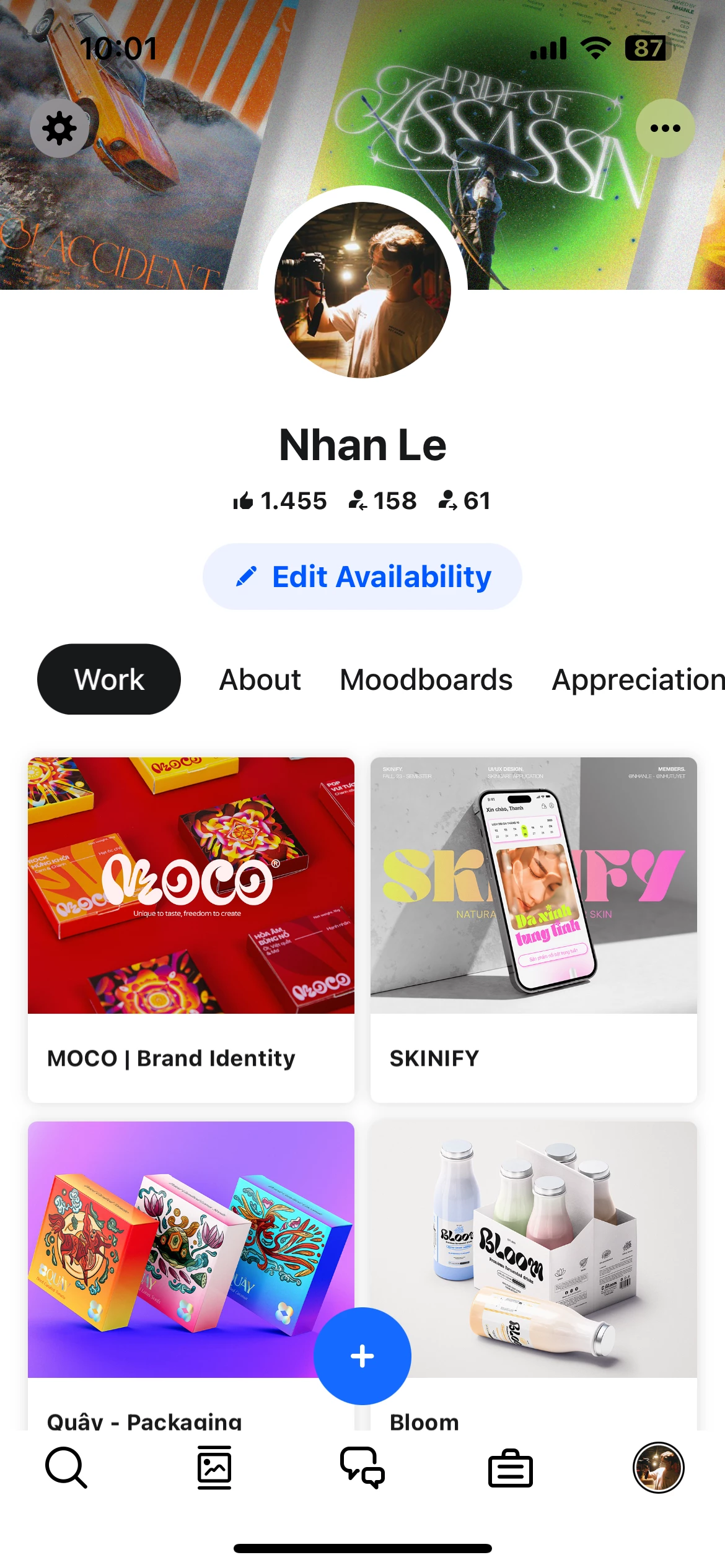Screen dimensions: 725x1568
Task: Tap the Edit Availability button
Action: point(362,577)
